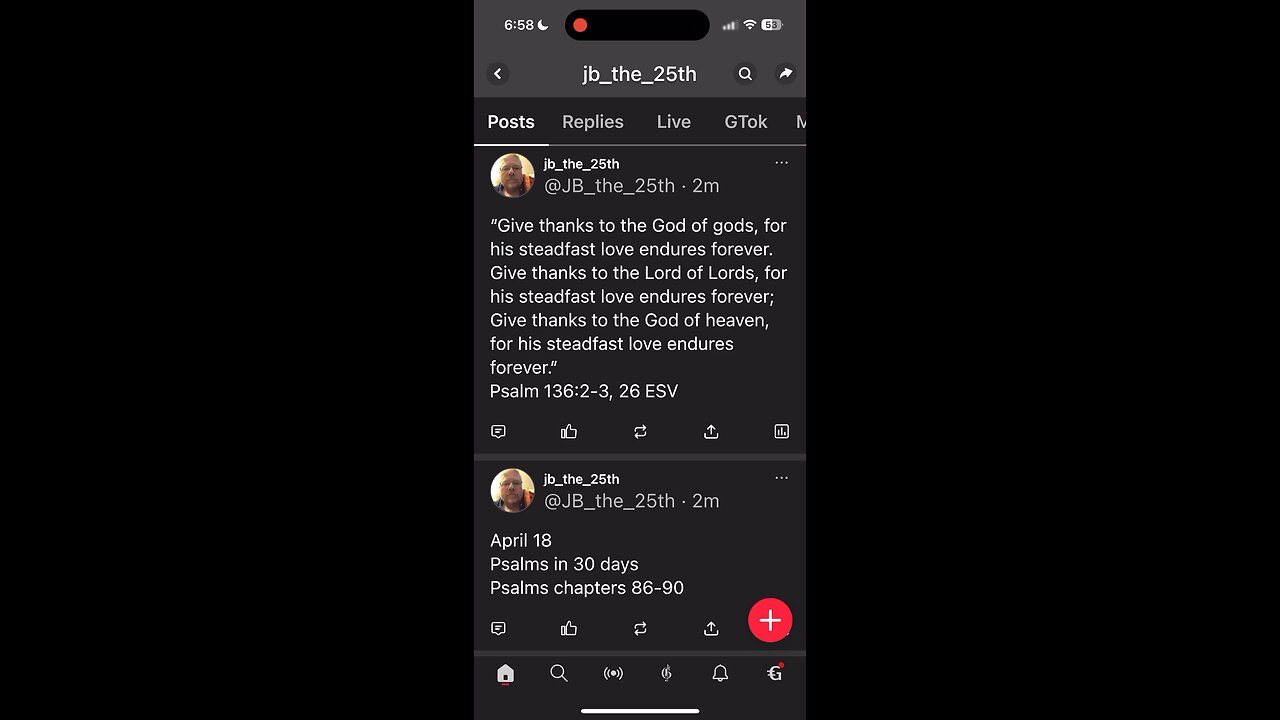This screenshot has width=1280, height=720.
Task: Like the April 18 Psalms post
Action: coord(569,629)
